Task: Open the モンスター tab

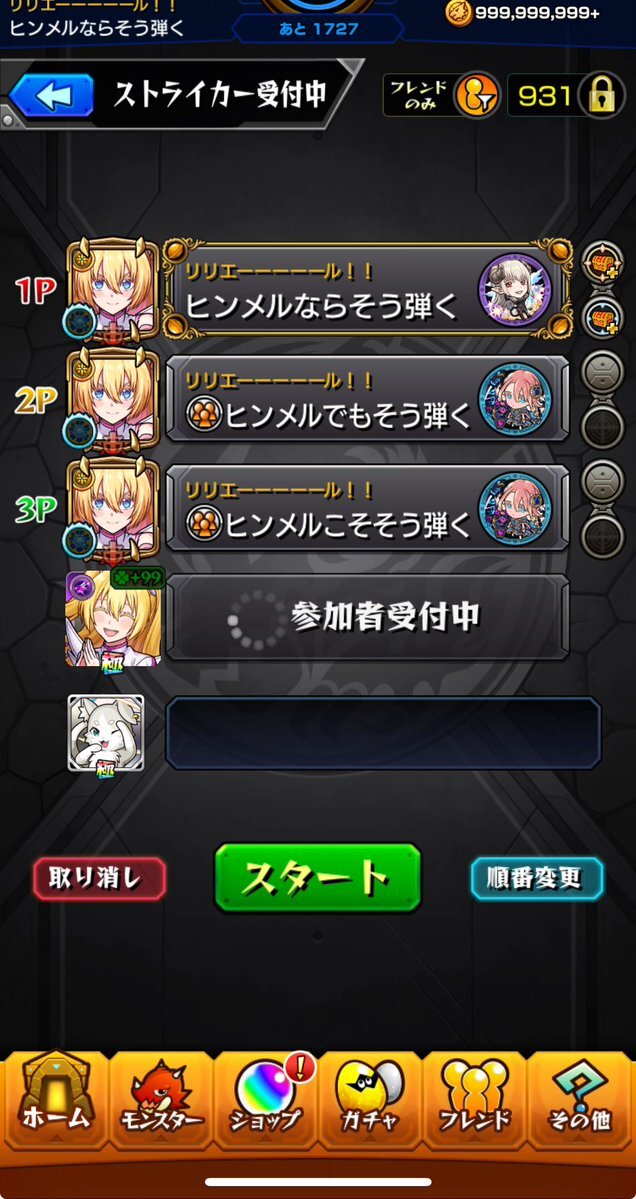Action: (158, 1100)
